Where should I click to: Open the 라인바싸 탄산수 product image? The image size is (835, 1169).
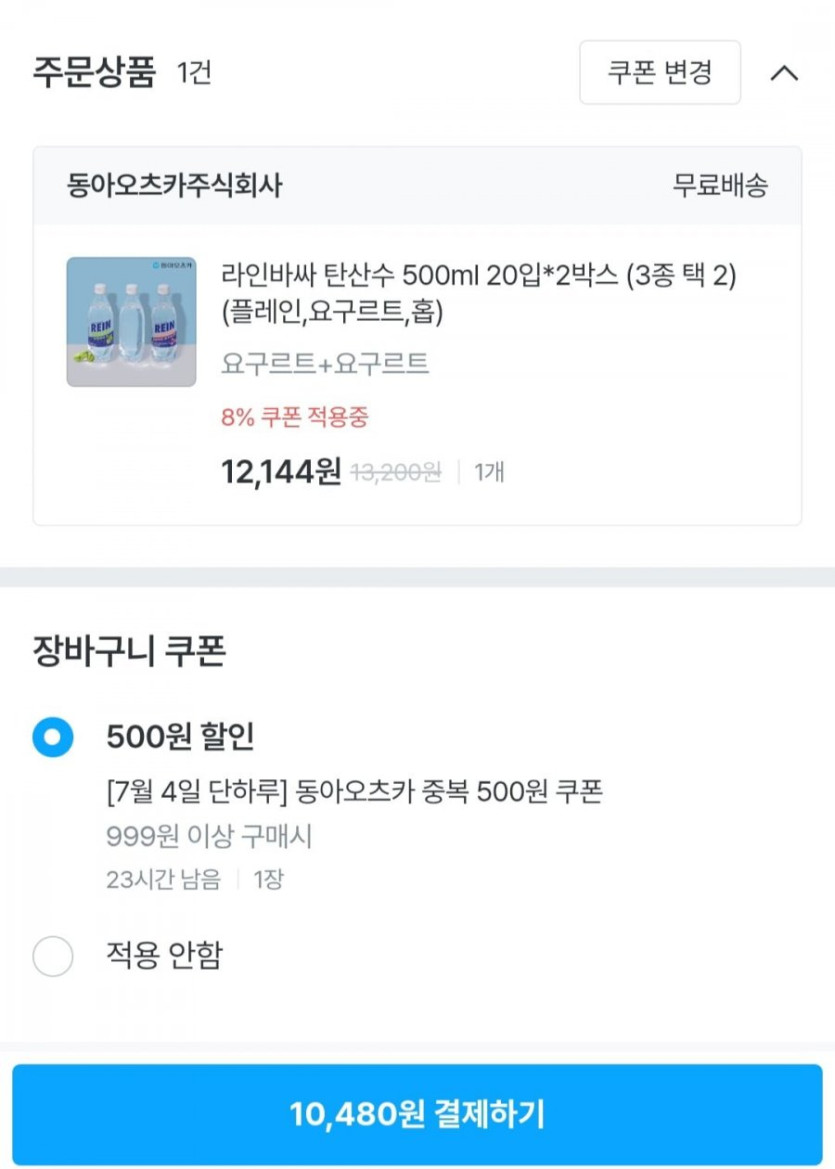(x=131, y=322)
